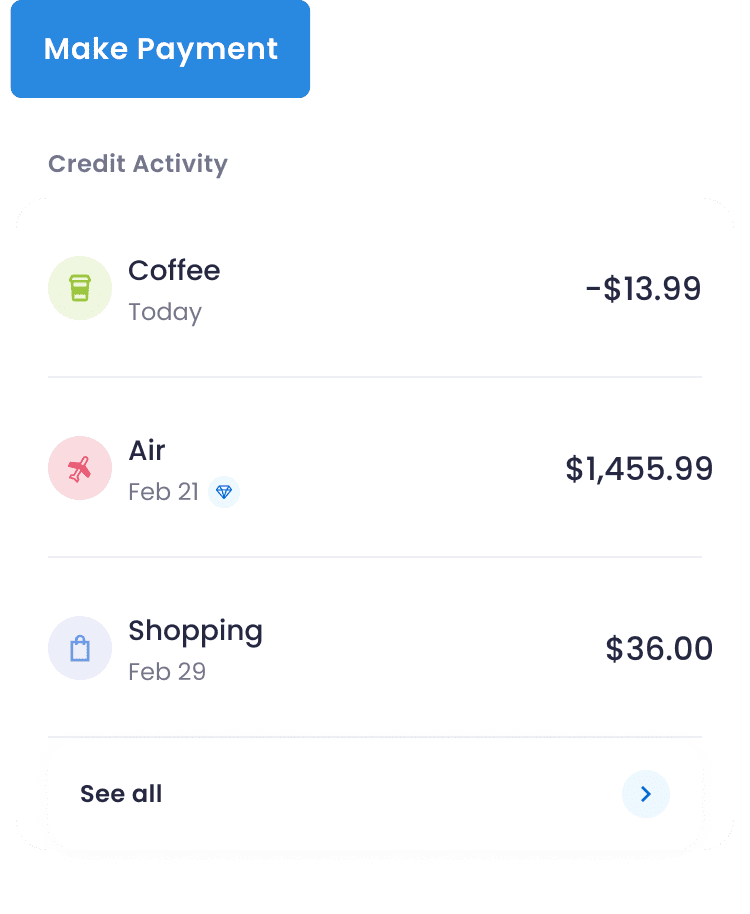The width and height of the screenshot is (750, 914).
Task: Open the Coffee transaction from today
Action: pyautogui.click(x=374, y=289)
